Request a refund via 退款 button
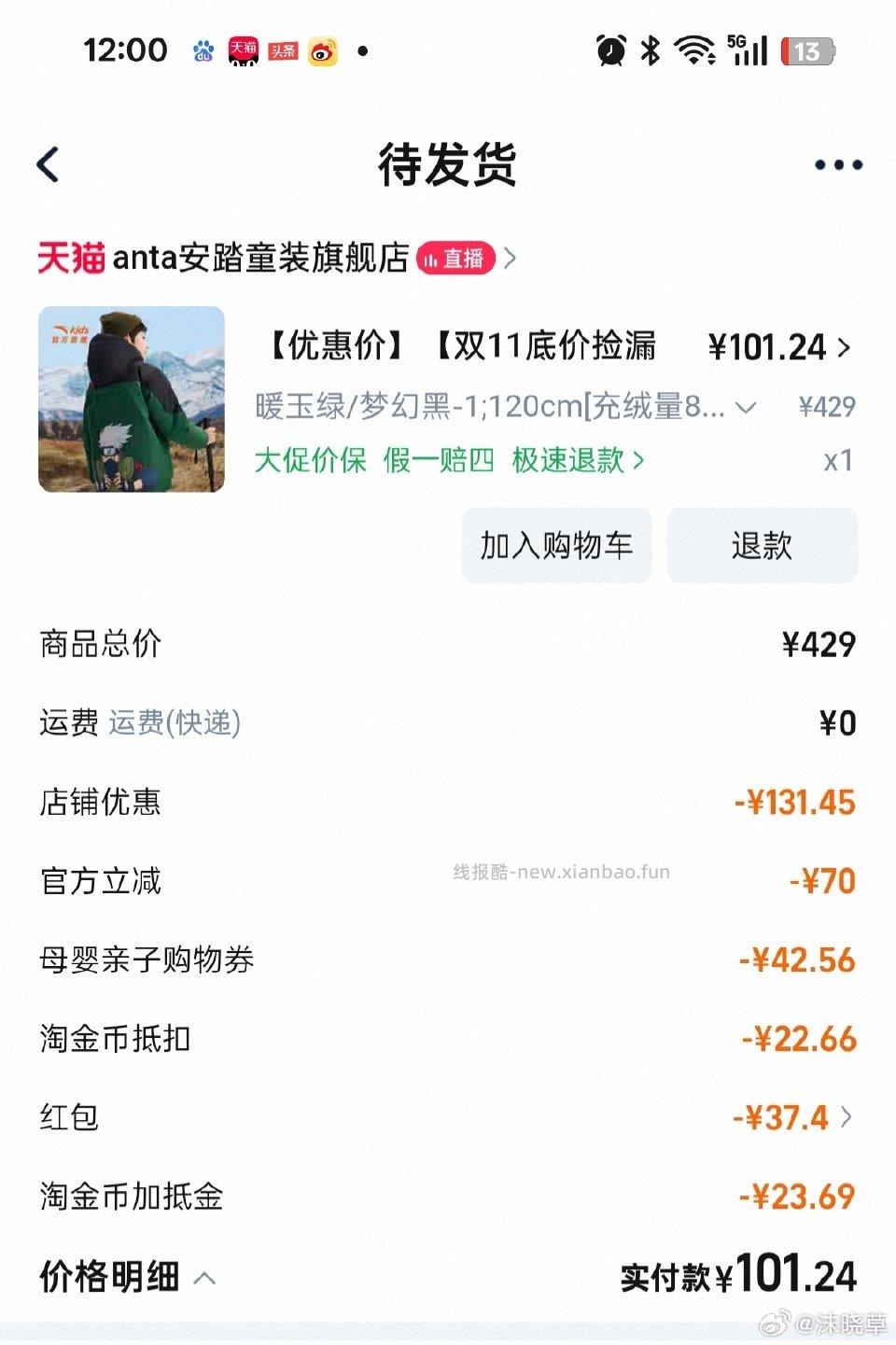This screenshot has height=1345, width=896. tap(762, 546)
